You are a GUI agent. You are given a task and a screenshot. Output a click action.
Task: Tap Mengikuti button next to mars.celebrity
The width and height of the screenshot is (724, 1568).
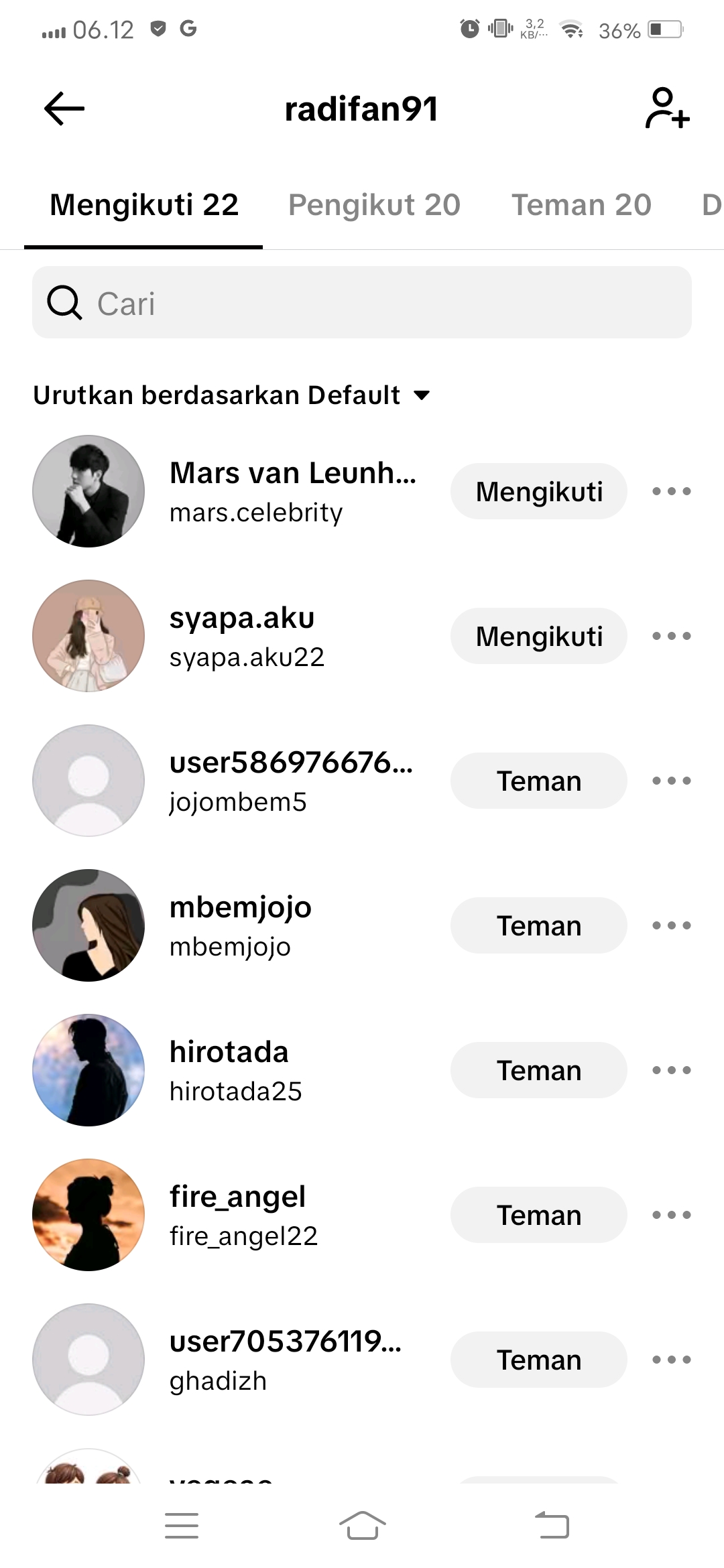click(x=538, y=491)
